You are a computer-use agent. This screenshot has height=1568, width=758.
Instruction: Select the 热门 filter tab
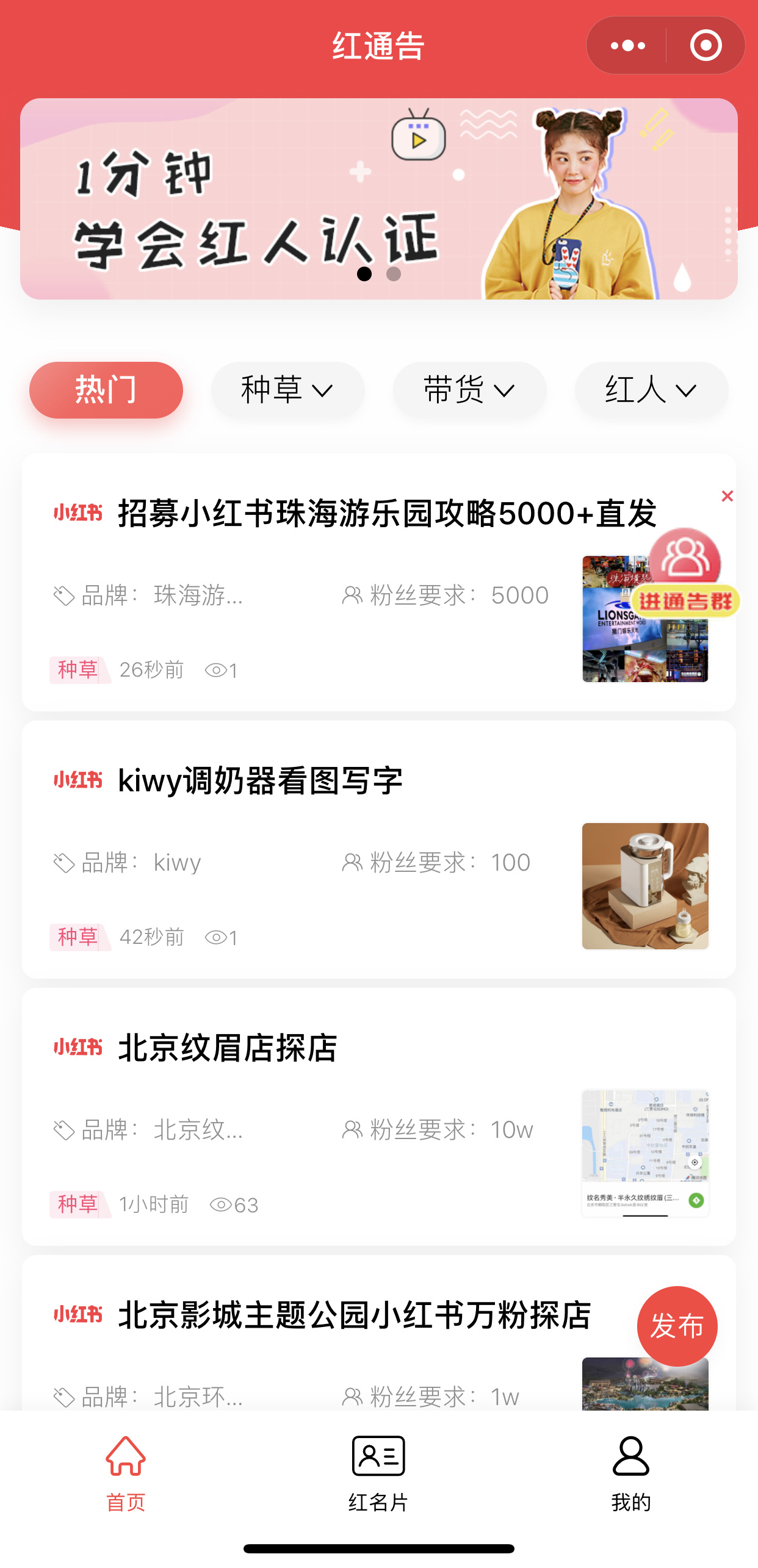pyautogui.click(x=106, y=390)
